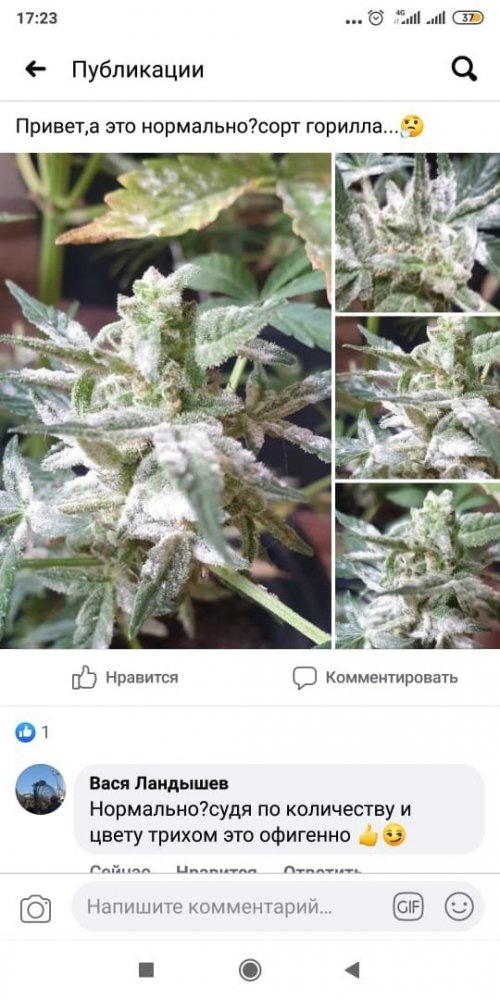Open recent apps with the square button
Viewport: 500px width, 1000px height.
146,970
